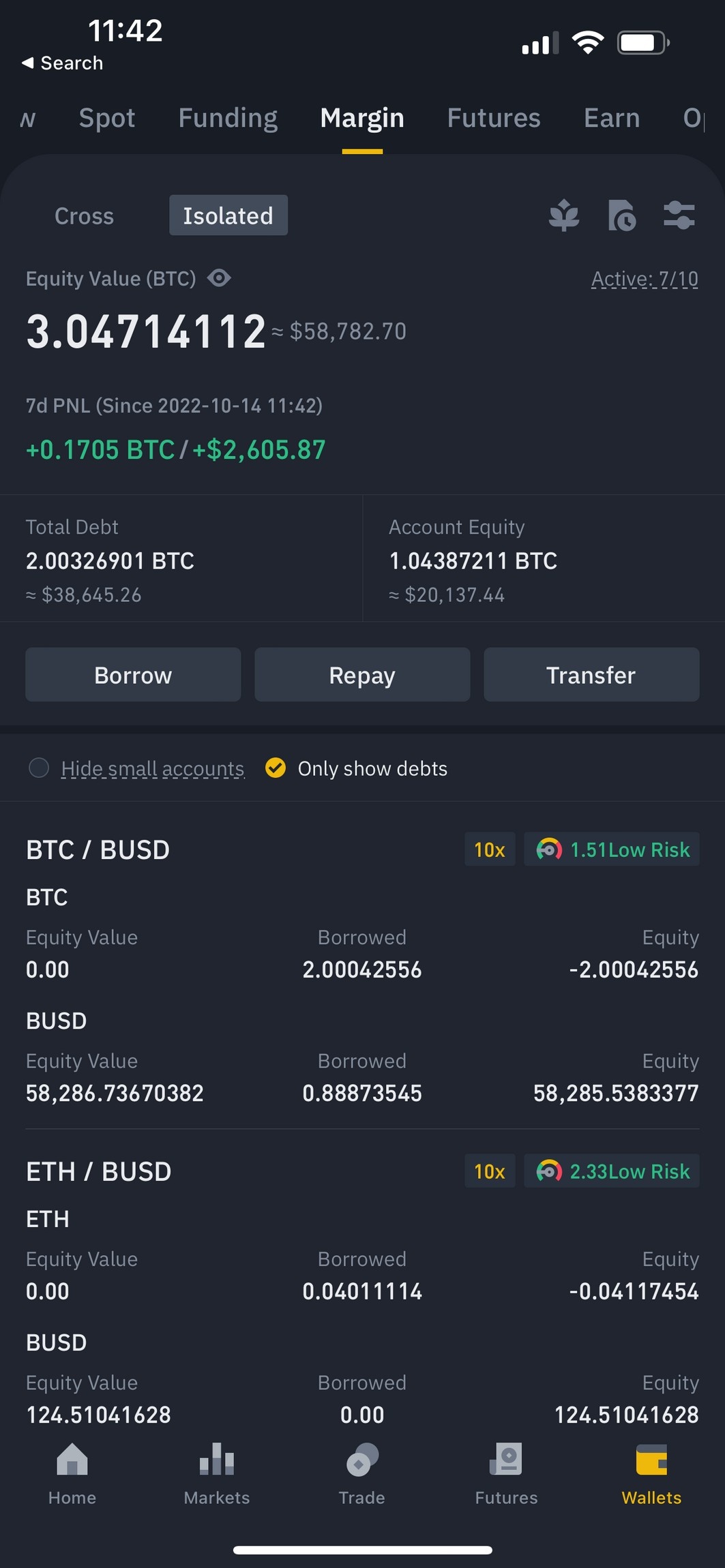Enable Hide small accounts
This screenshot has height=1568, width=725.
point(39,768)
